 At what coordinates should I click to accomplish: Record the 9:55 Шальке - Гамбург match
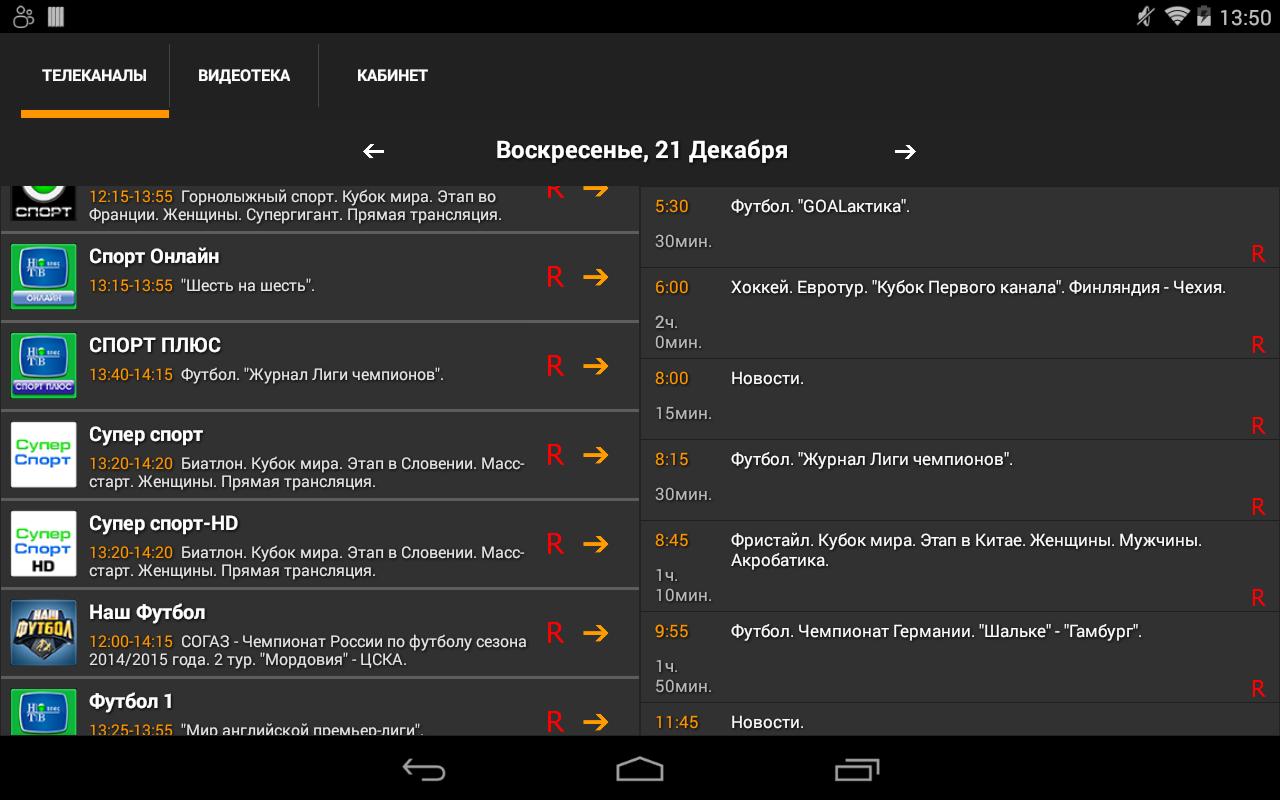(1258, 690)
